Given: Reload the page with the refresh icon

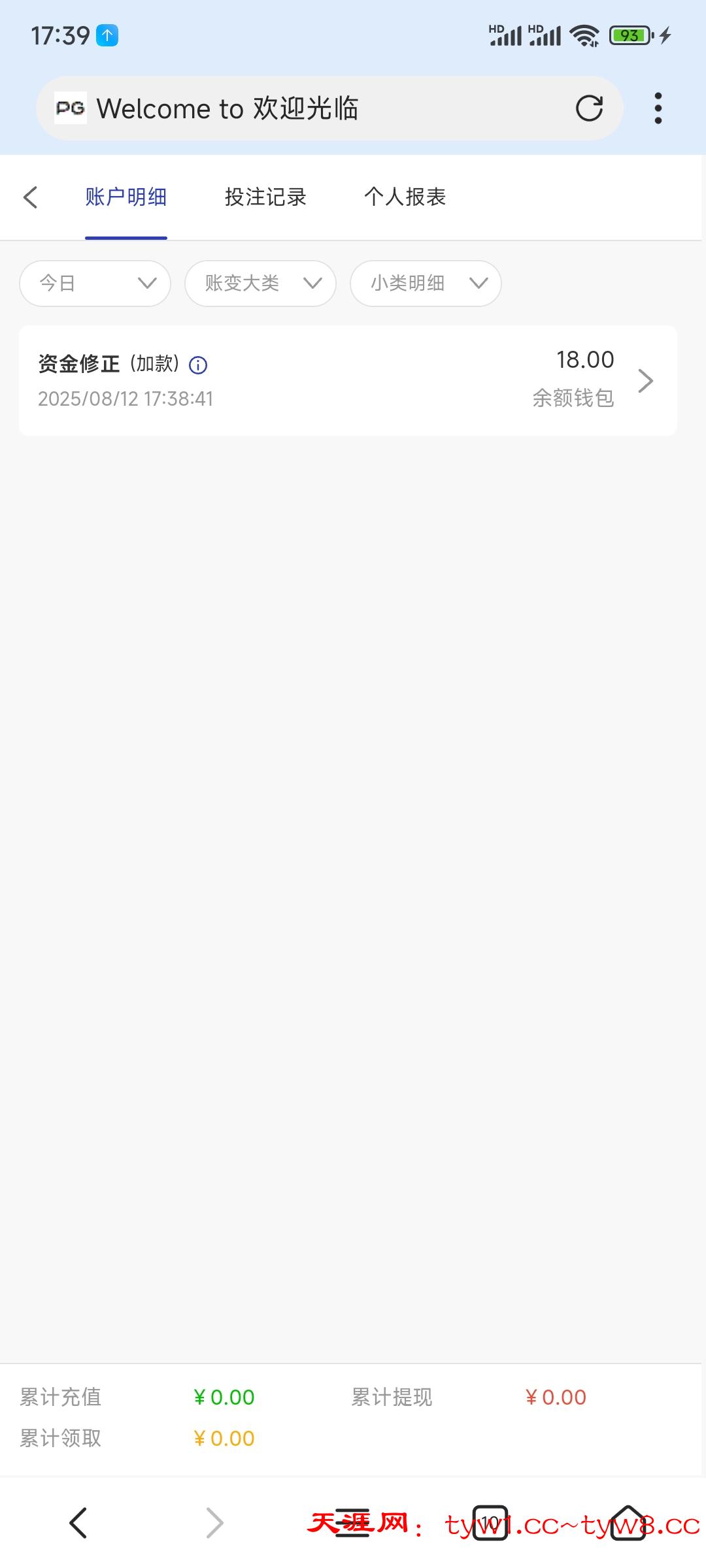Looking at the screenshot, I should pyautogui.click(x=589, y=108).
